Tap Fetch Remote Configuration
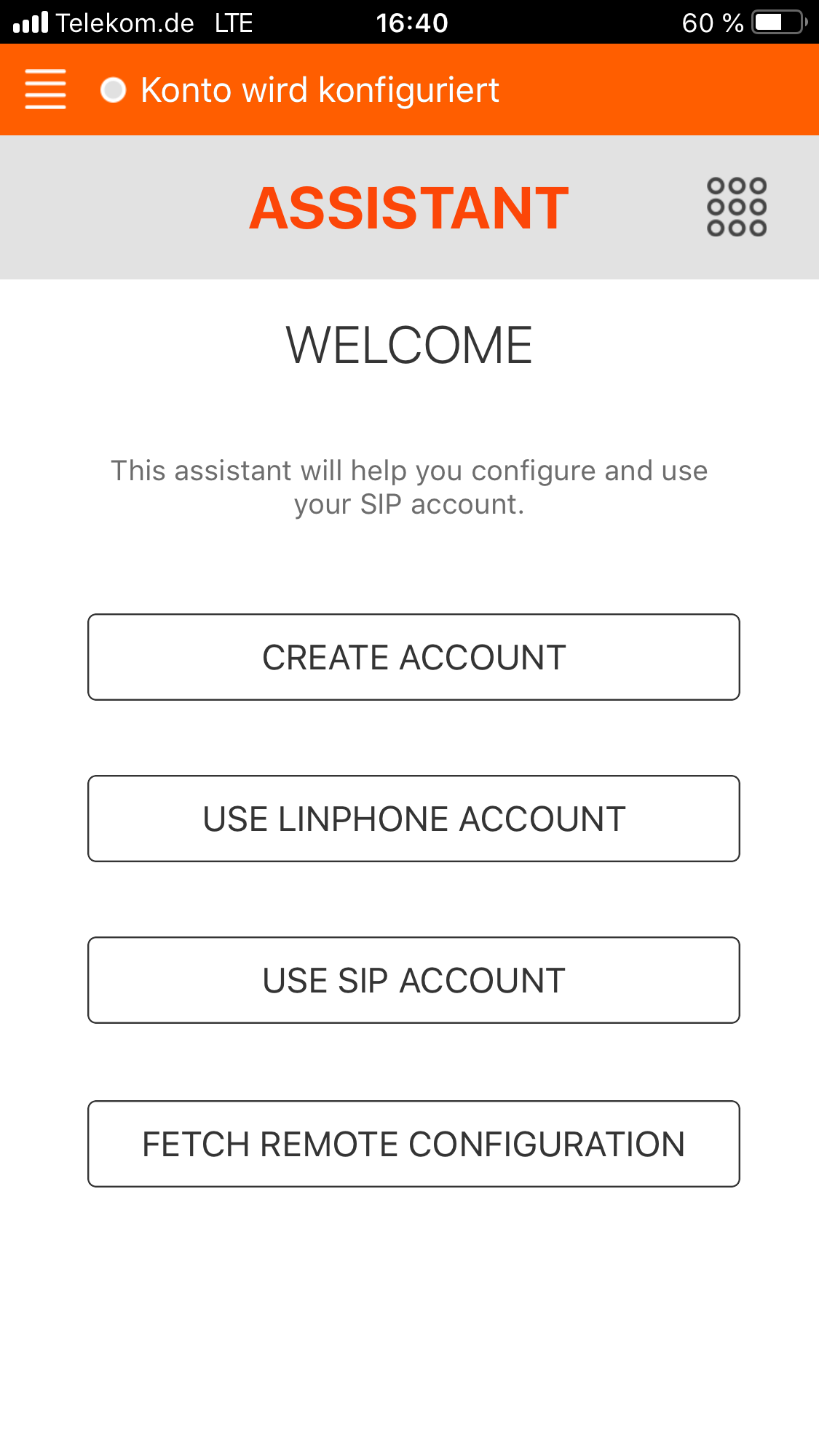The height and width of the screenshot is (1456, 819). [x=414, y=1144]
